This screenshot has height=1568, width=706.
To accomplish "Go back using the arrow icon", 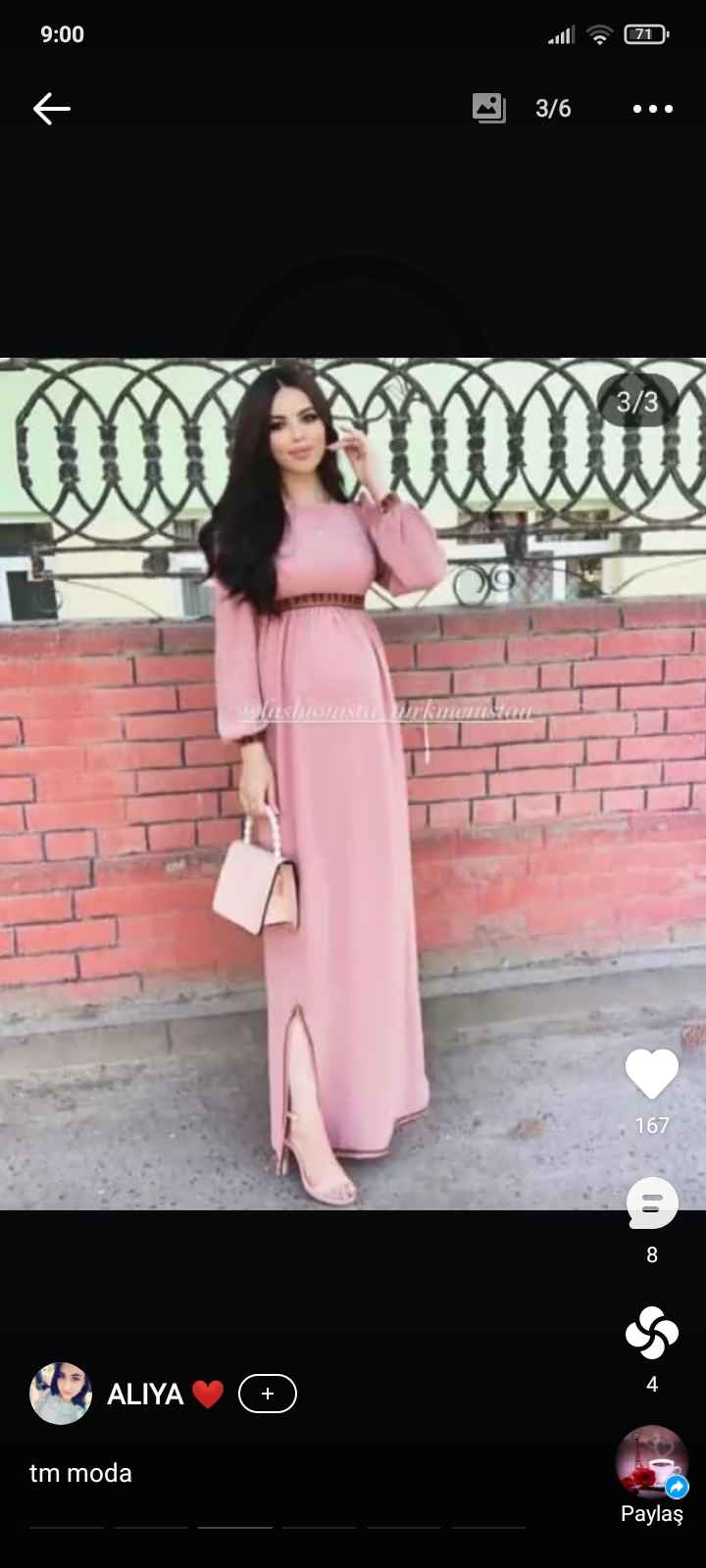I will coord(52,108).
